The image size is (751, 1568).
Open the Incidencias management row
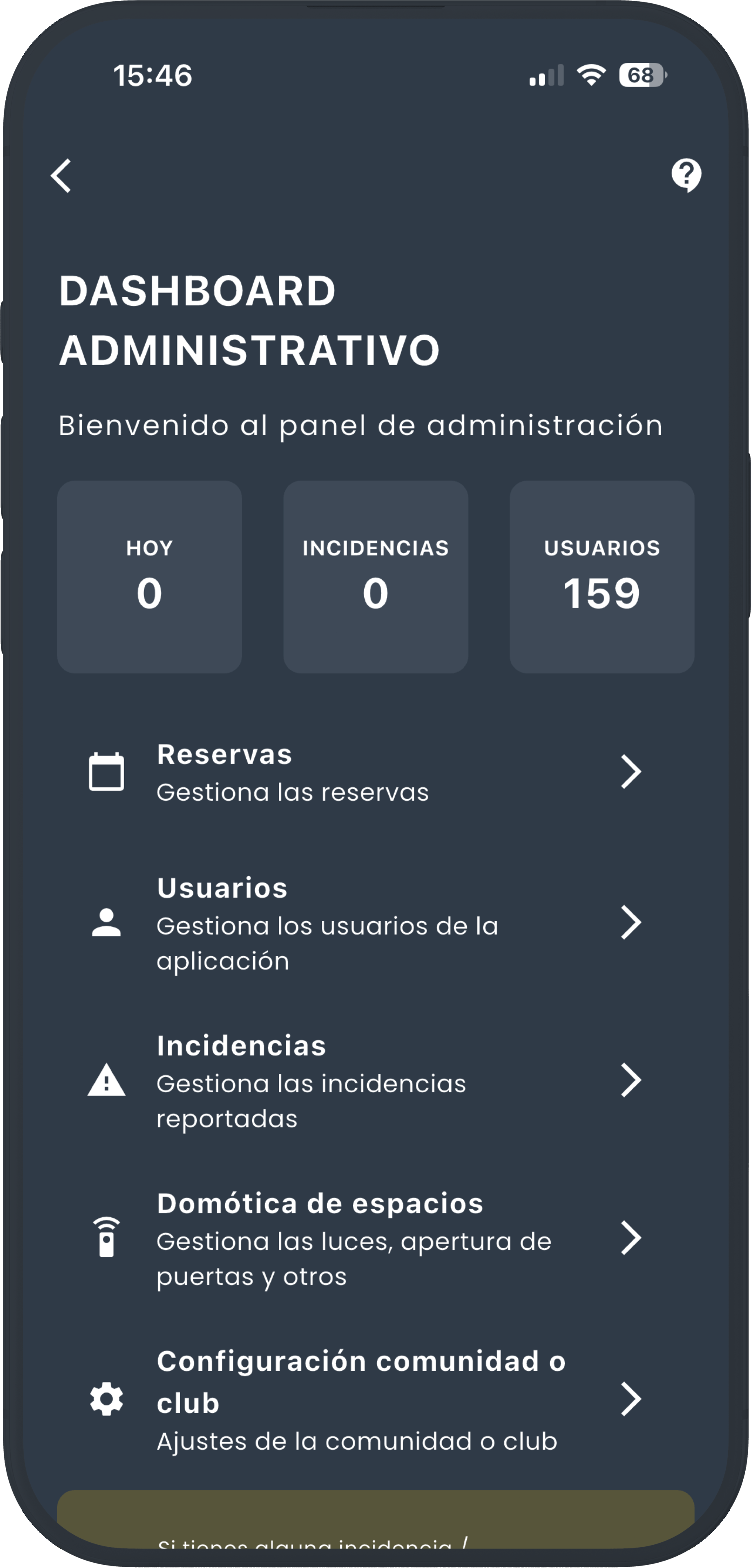[x=365, y=1080]
